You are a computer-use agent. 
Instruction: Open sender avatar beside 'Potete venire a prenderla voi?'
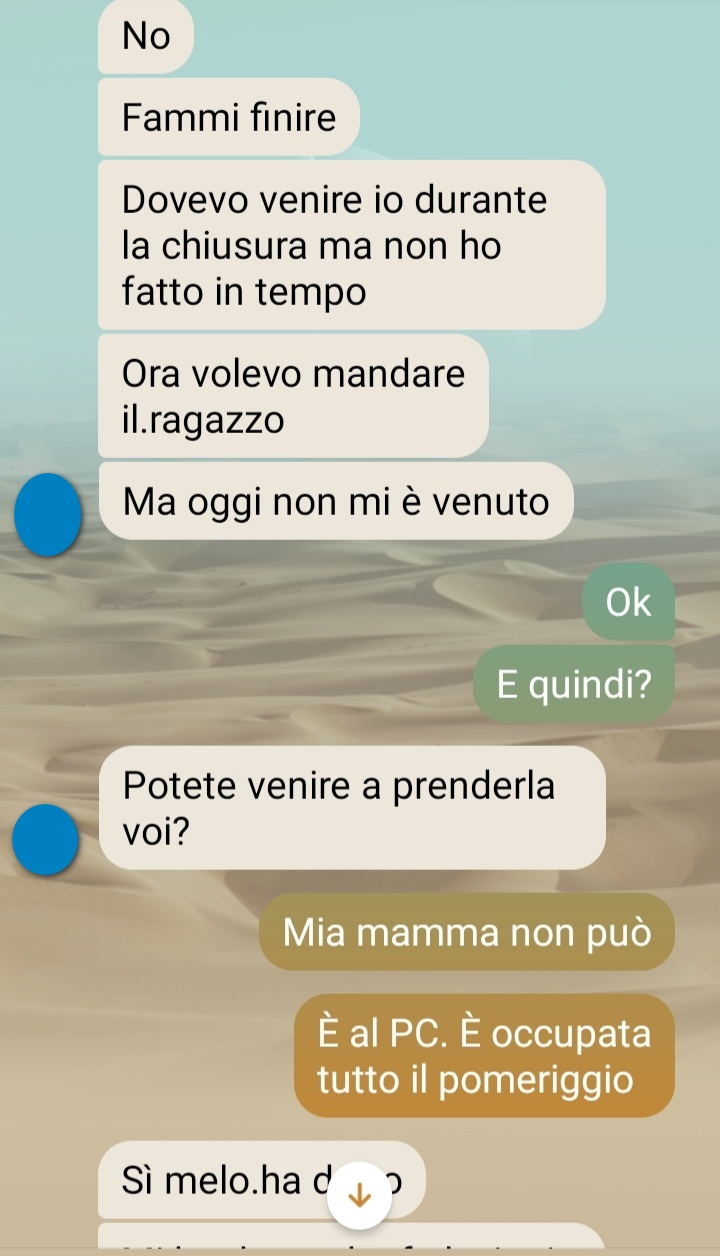(46, 839)
